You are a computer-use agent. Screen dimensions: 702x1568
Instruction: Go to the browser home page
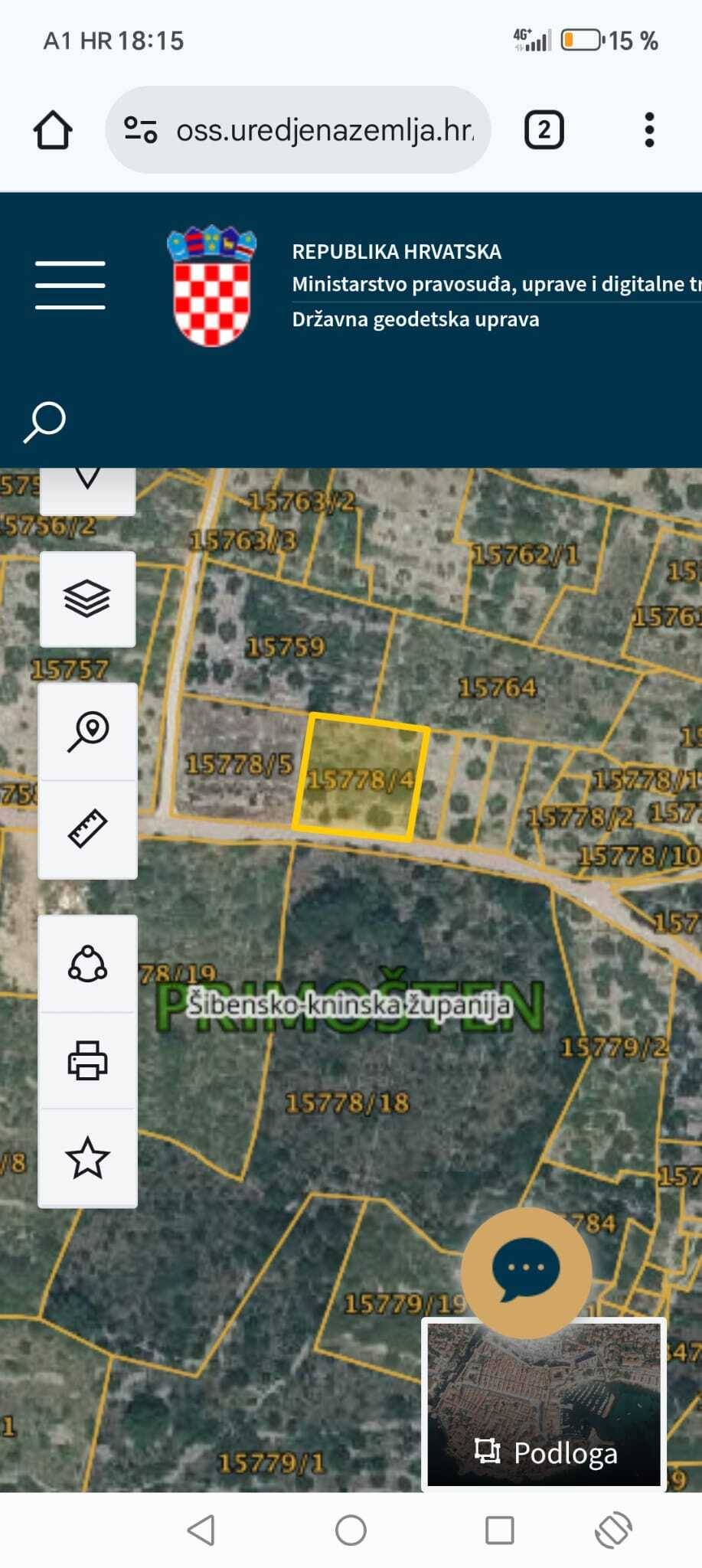coord(53,130)
